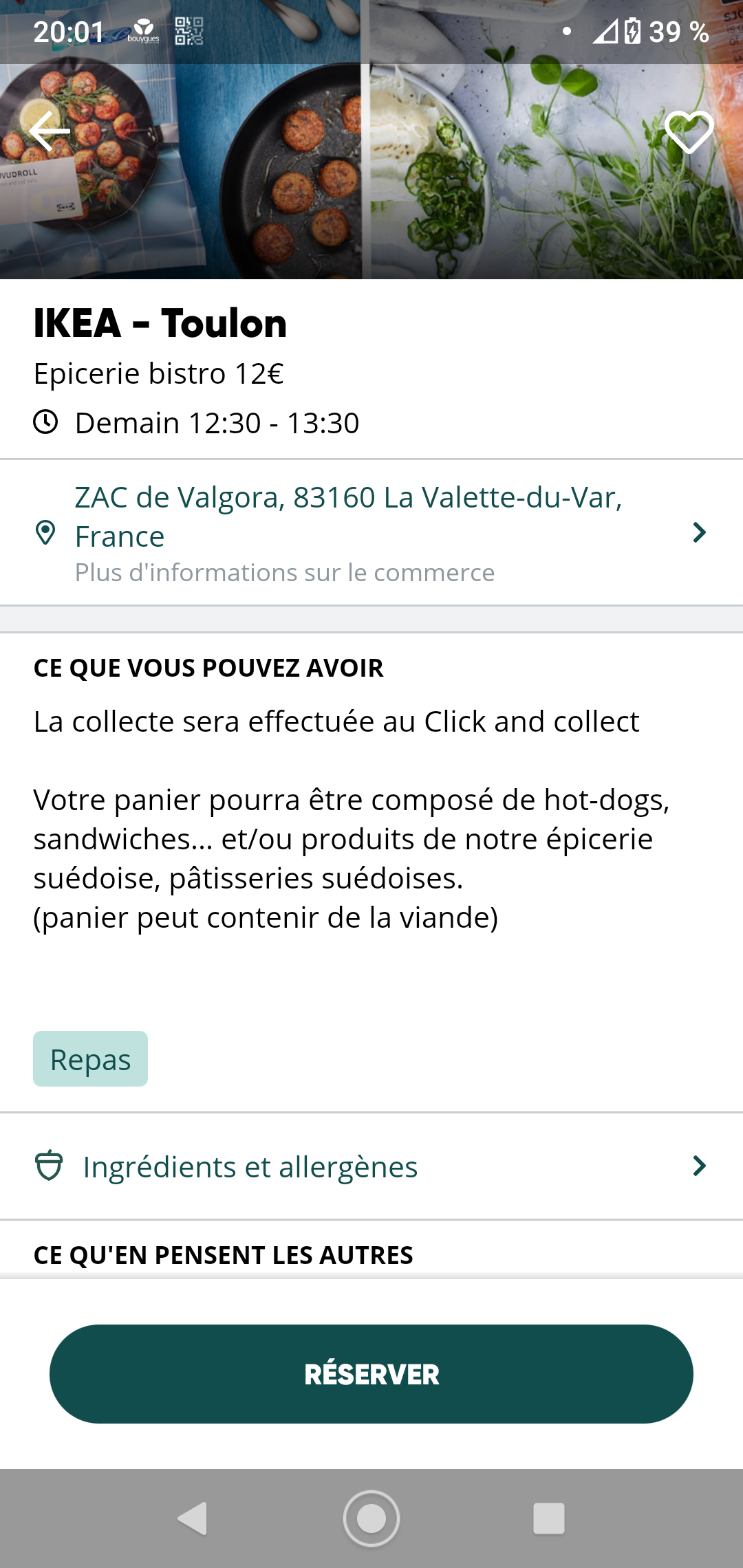This screenshot has width=743, height=1568.
Task: Tap the Réserver button
Action: click(371, 1374)
